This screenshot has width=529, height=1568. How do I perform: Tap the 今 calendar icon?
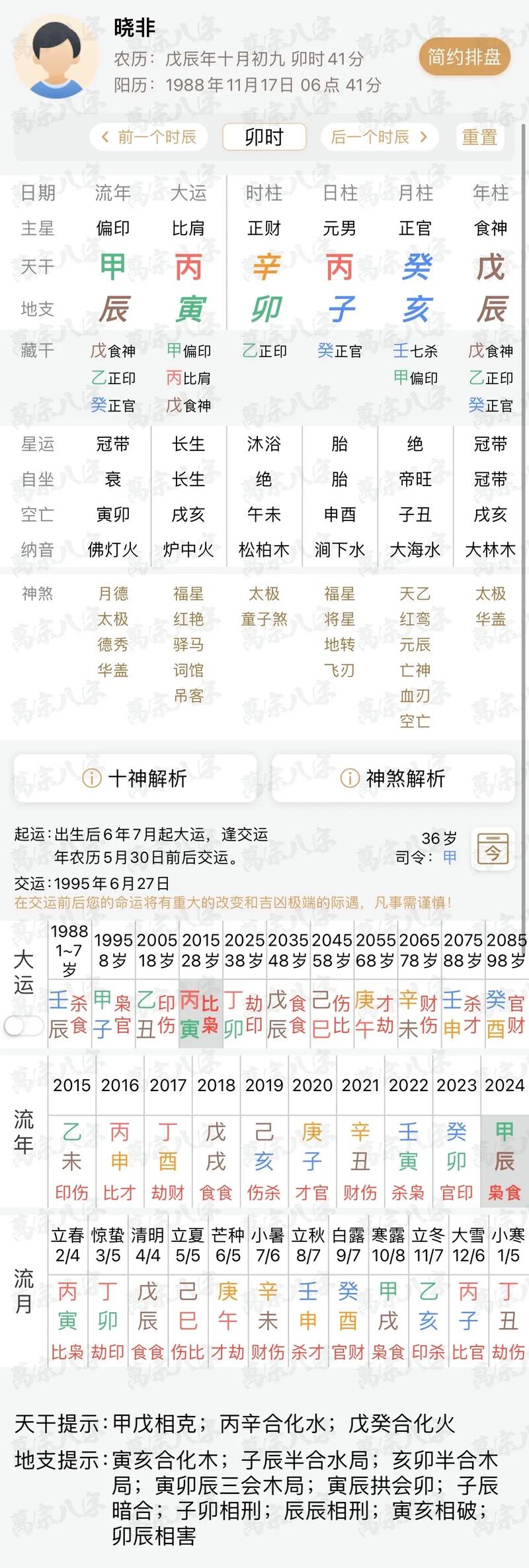[493, 849]
